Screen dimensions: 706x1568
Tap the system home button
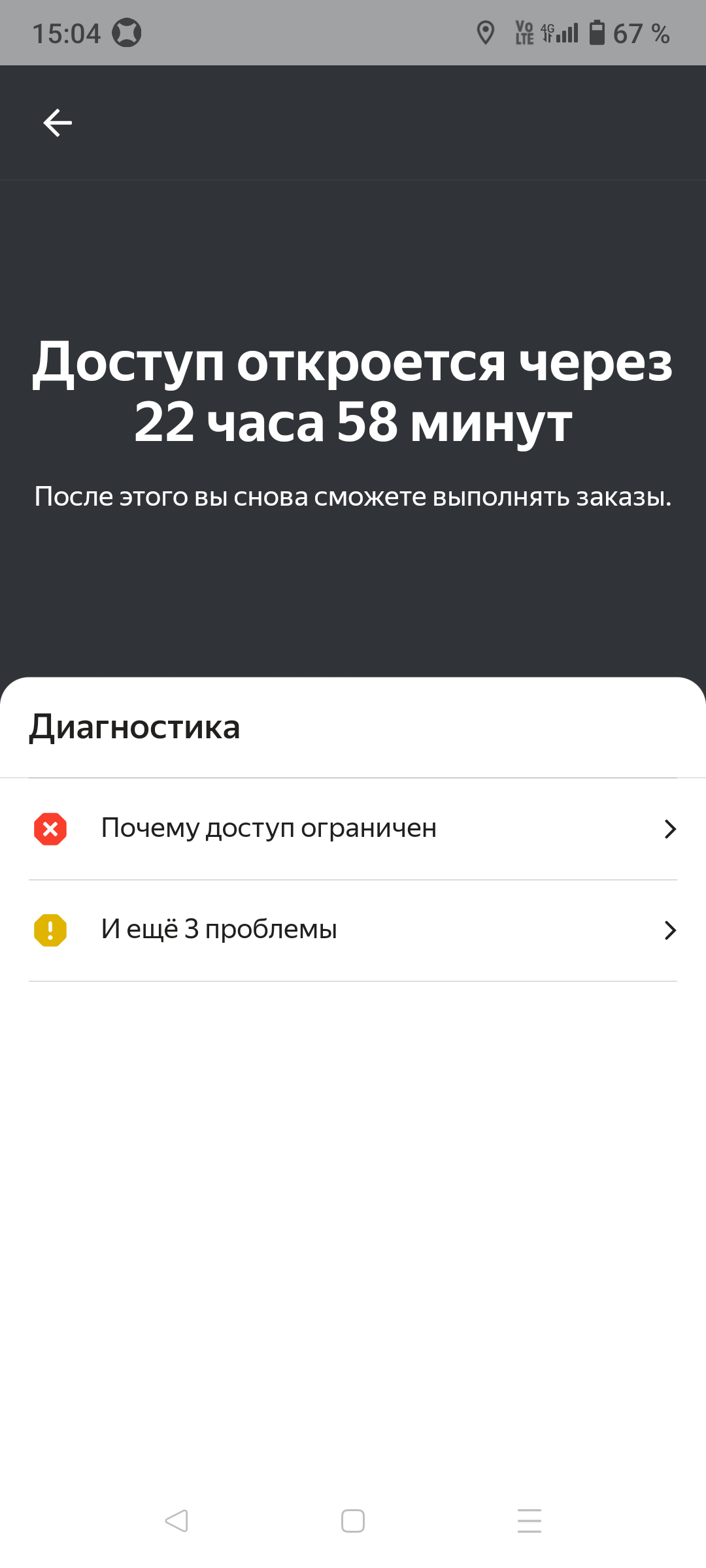pyautogui.click(x=353, y=1521)
